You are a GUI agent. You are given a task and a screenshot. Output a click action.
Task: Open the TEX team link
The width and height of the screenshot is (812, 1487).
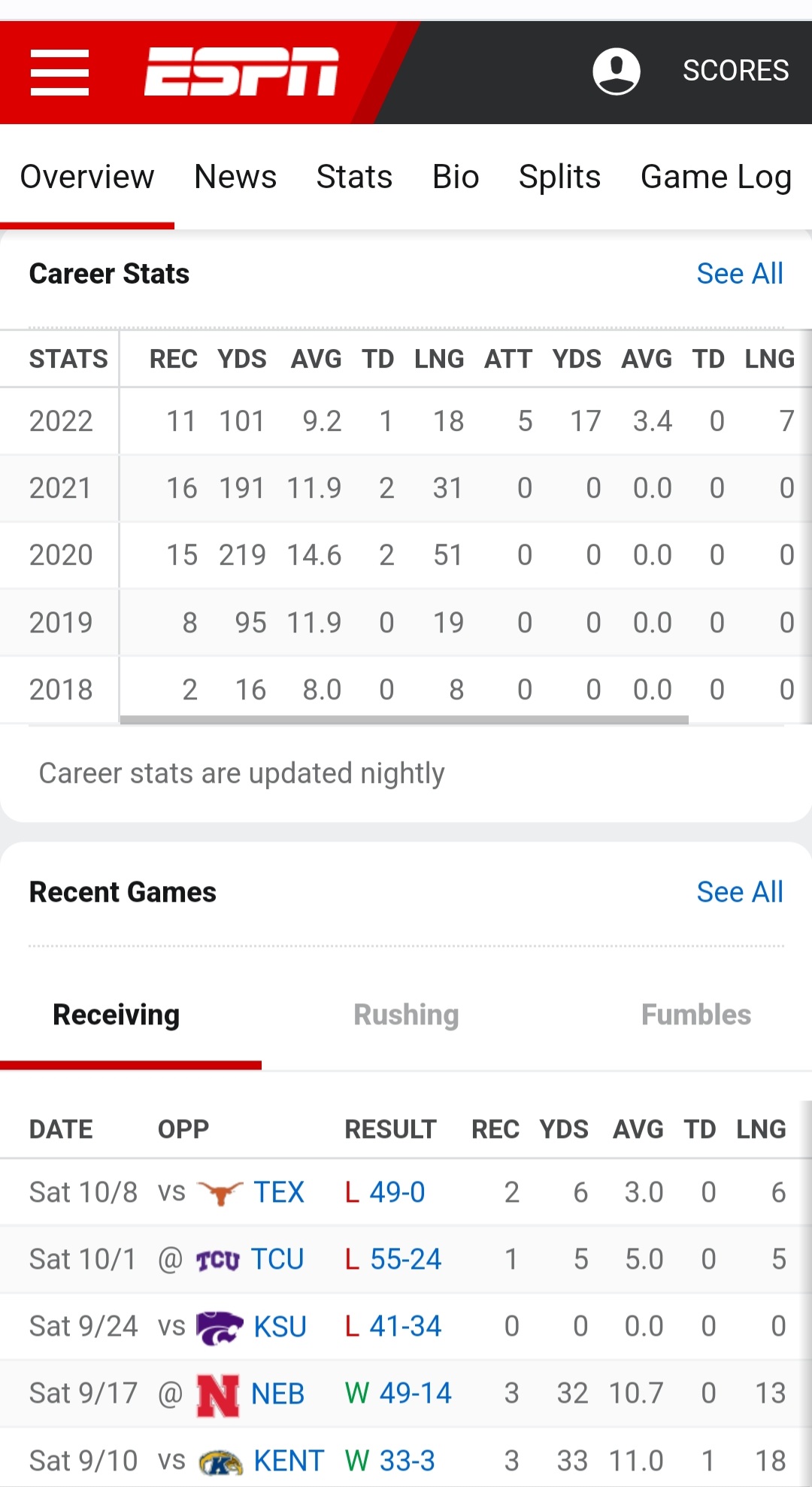tap(279, 1192)
